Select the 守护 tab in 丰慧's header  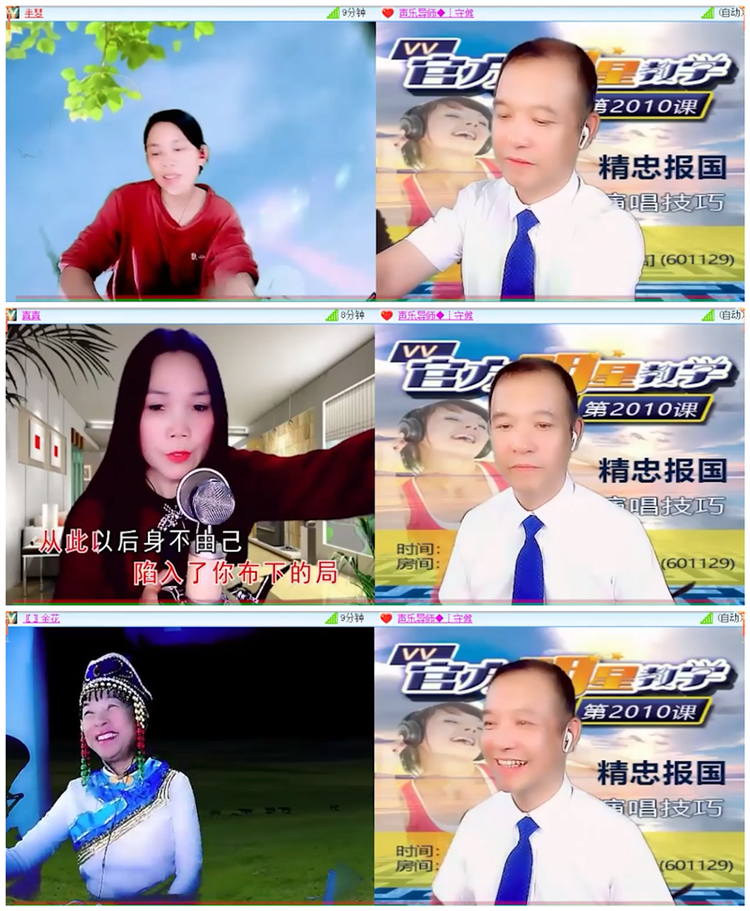click(463, 11)
